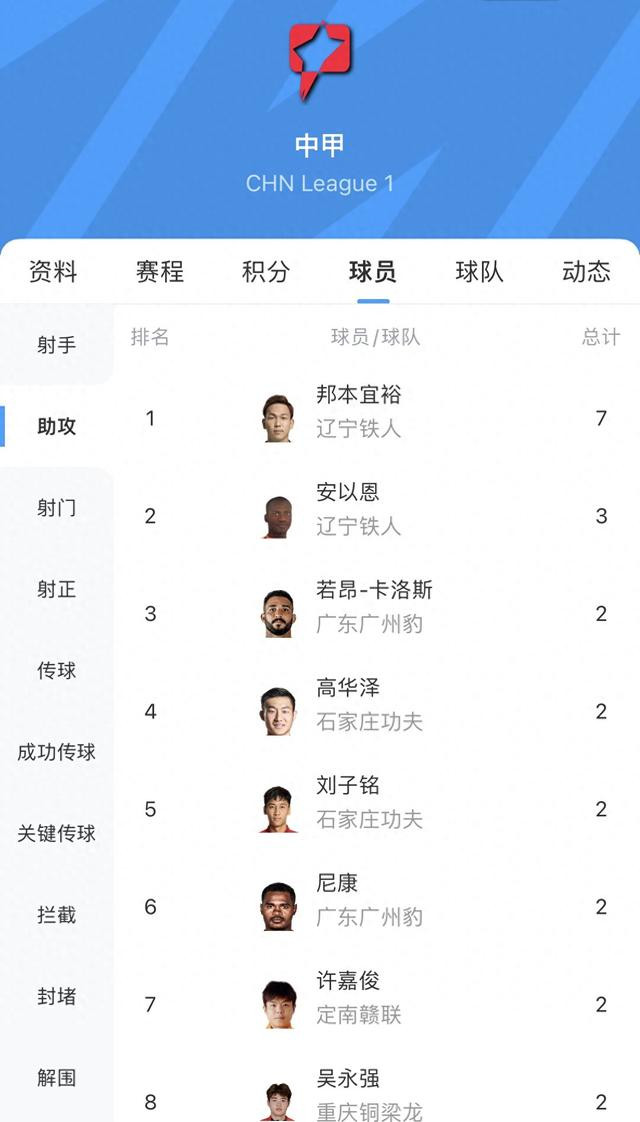View 若昂-卡洛斯 player details
This screenshot has width=640, height=1122.
pos(377,613)
